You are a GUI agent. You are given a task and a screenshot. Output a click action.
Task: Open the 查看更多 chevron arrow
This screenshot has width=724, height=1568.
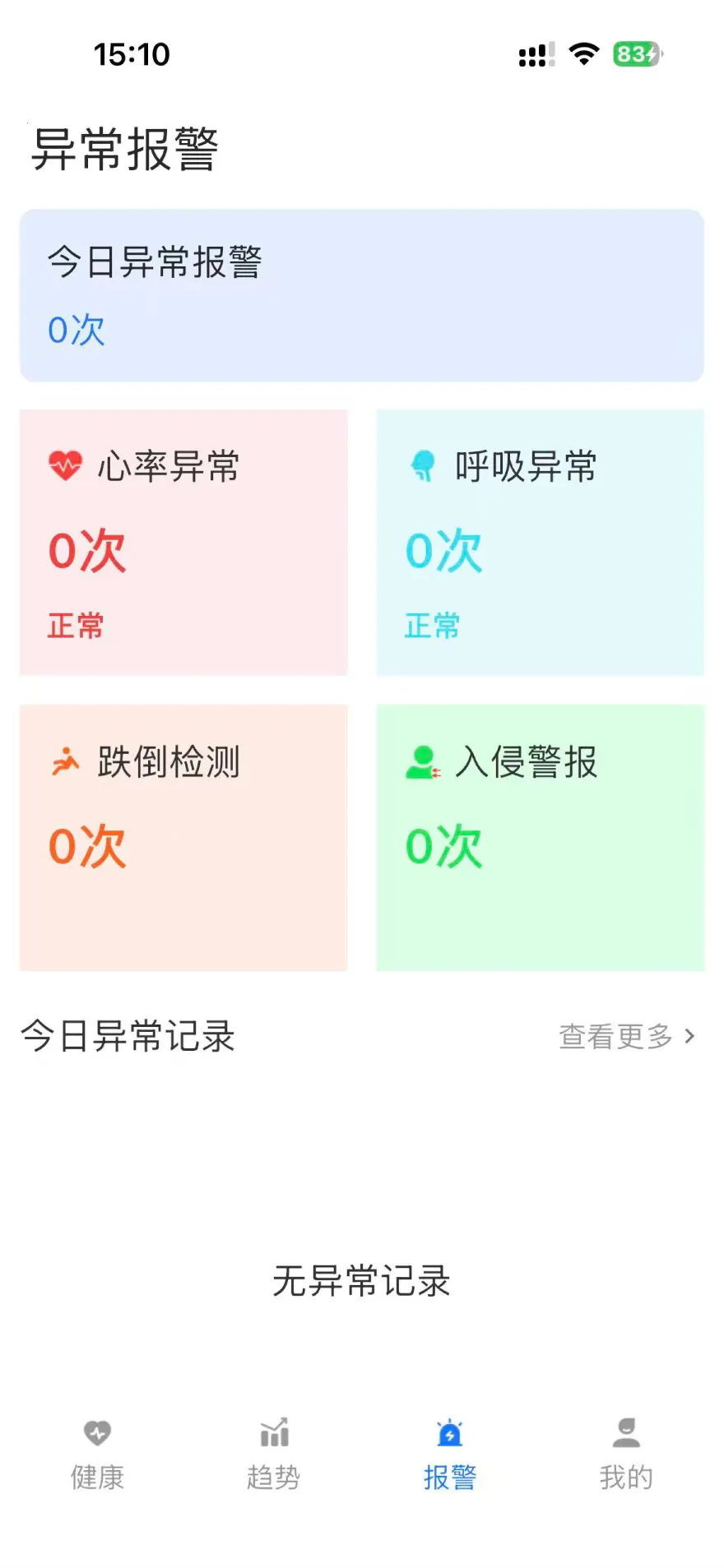(x=691, y=1036)
